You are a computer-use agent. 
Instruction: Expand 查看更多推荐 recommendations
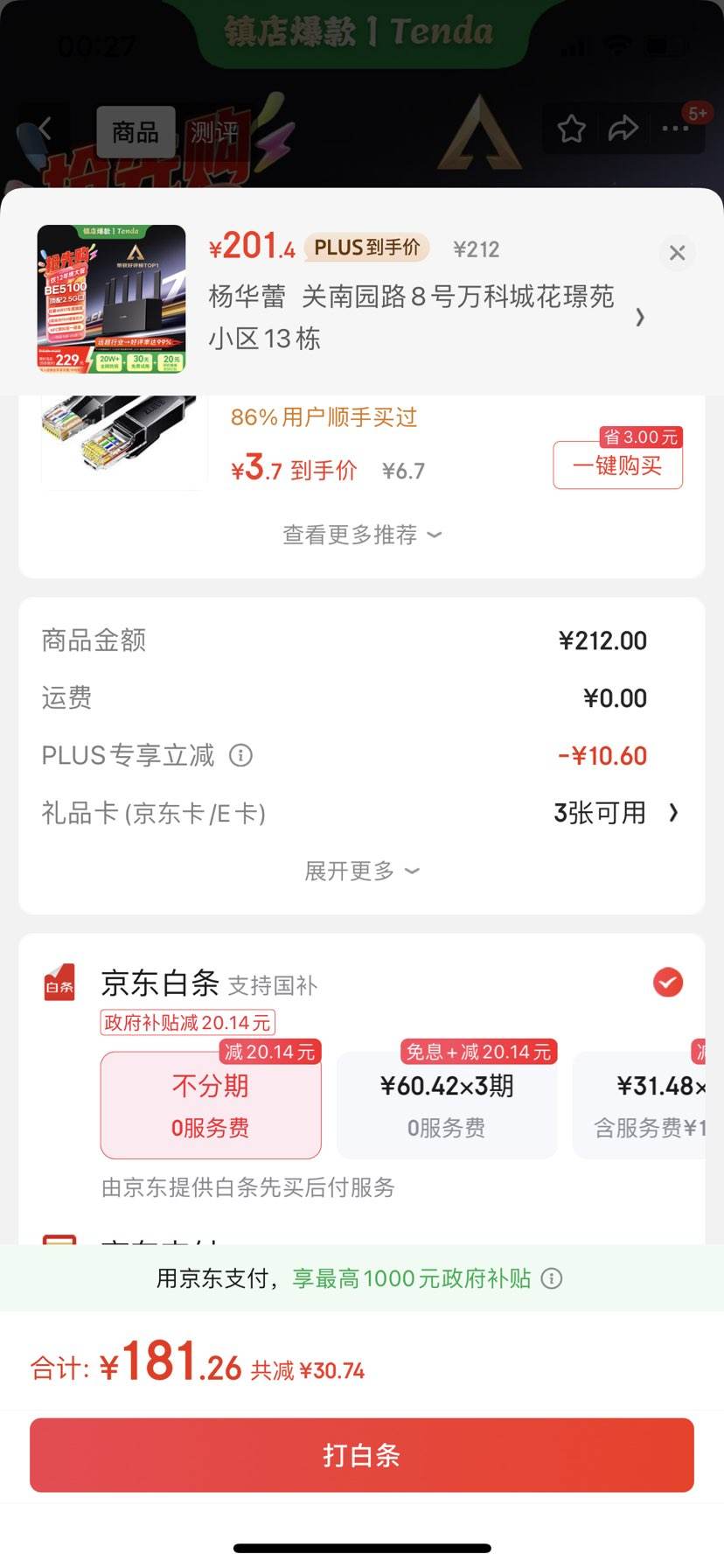[x=362, y=535]
